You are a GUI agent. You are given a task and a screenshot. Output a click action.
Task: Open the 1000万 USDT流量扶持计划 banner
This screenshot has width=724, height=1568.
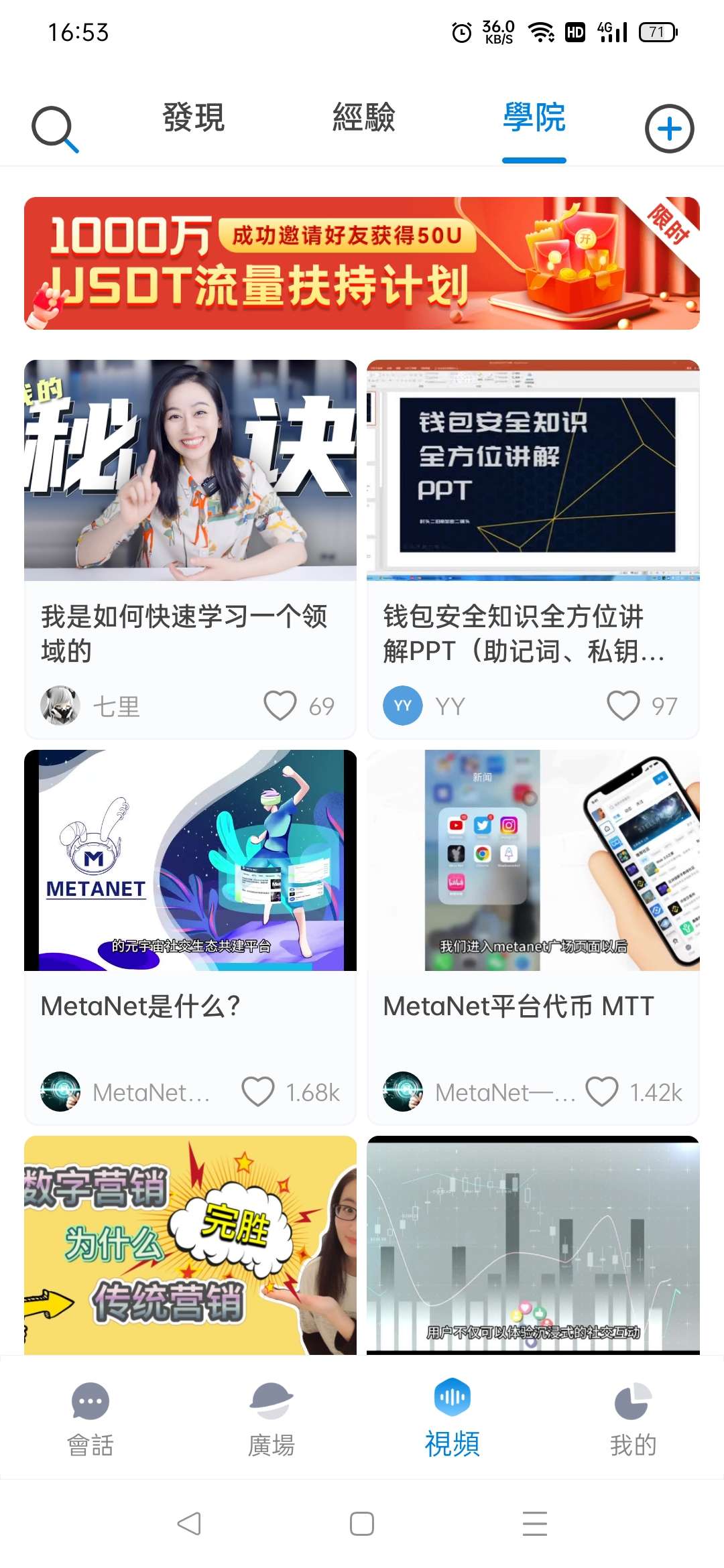click(x=362, y=263)
